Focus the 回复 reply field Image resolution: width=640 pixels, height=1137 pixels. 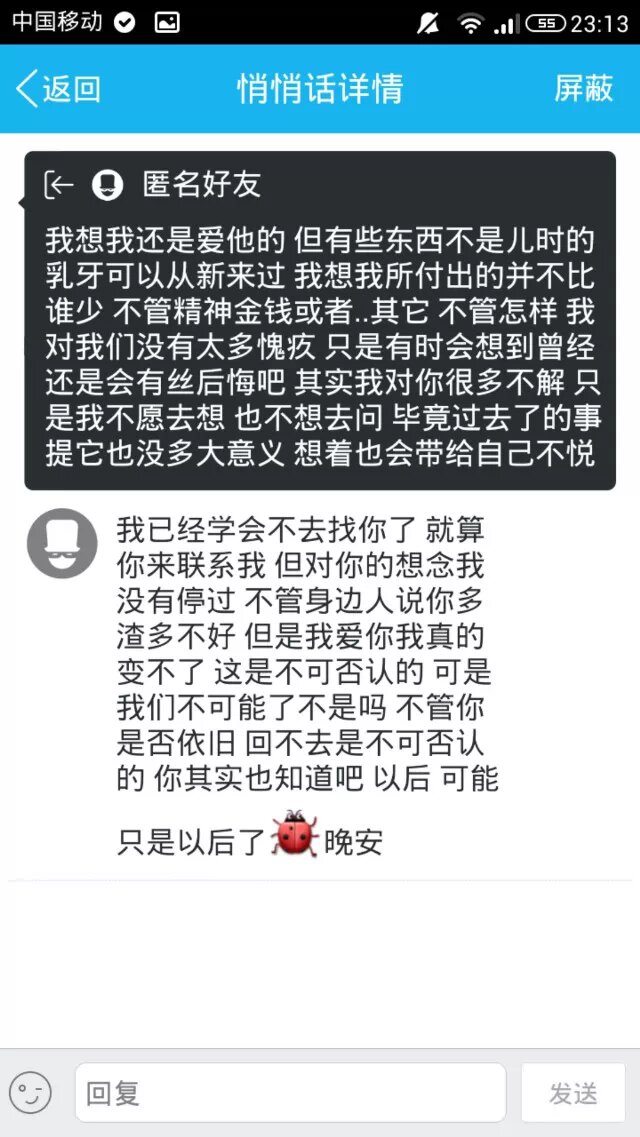pos(290,1092)
